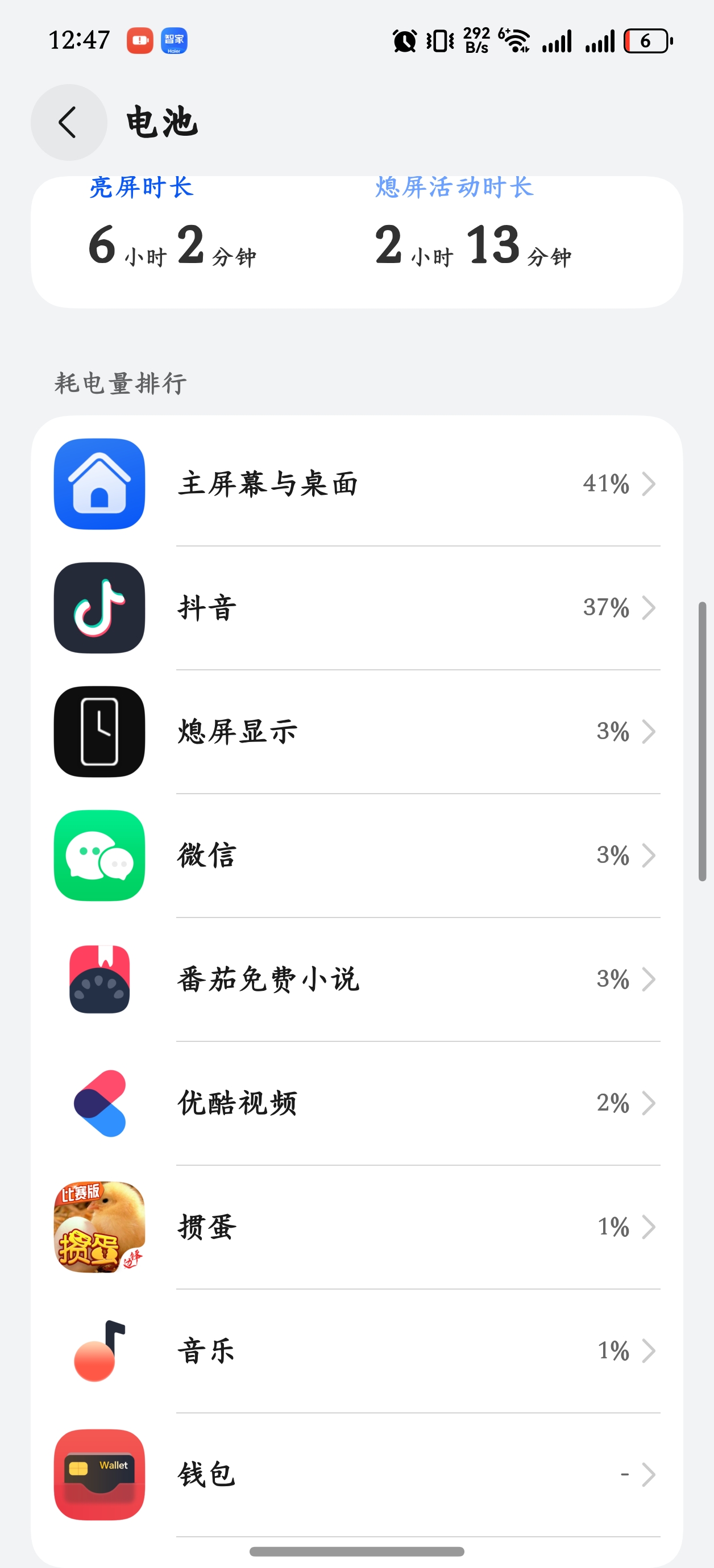Open 番茄免费小说 power usage row
This screenshot has width=714, height=1568.
[x=357, y=979]
